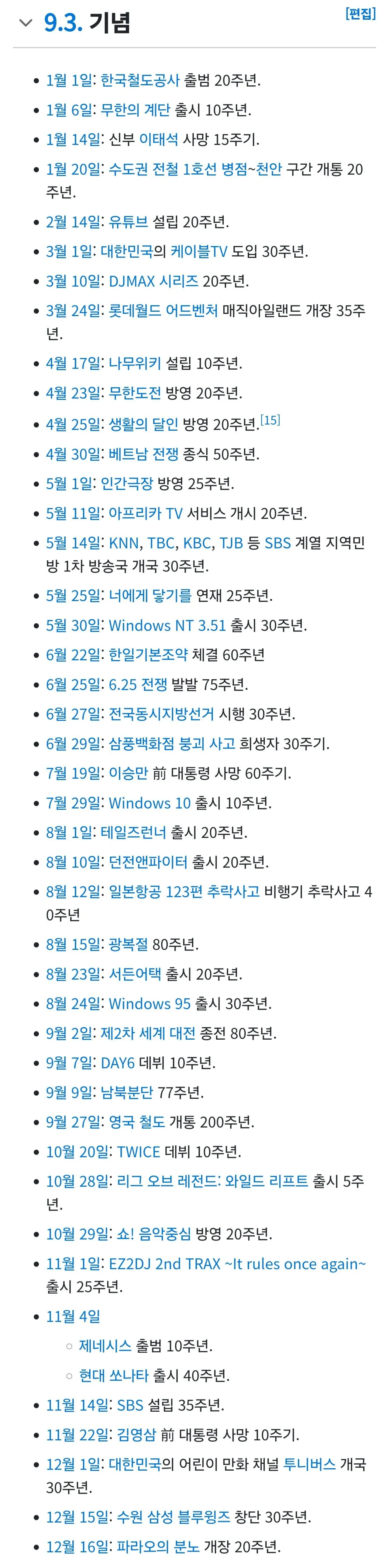Go to the DJMAX 시리즈 link
The image size is (389, 1568).
pos(153,281)
